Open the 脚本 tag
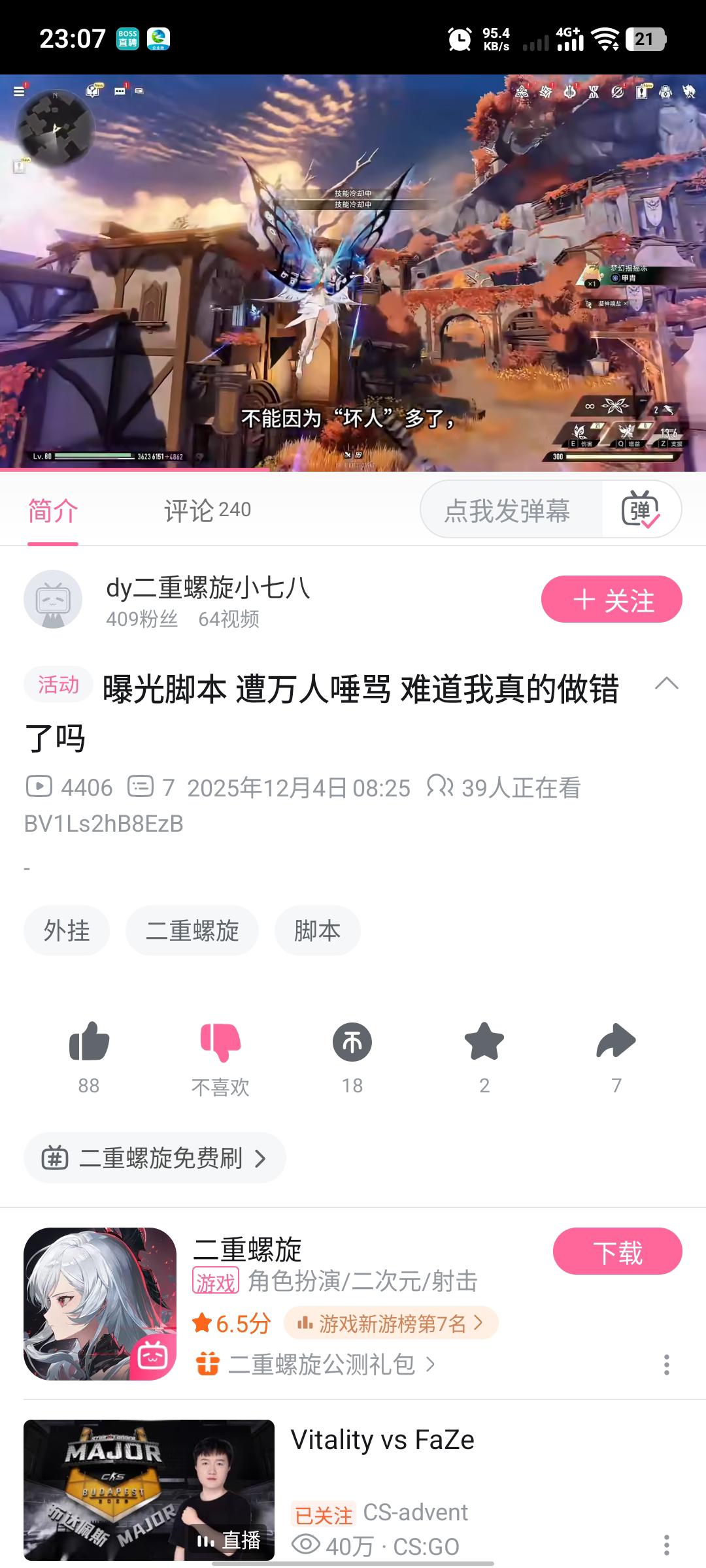 click(x=318, y=931)
